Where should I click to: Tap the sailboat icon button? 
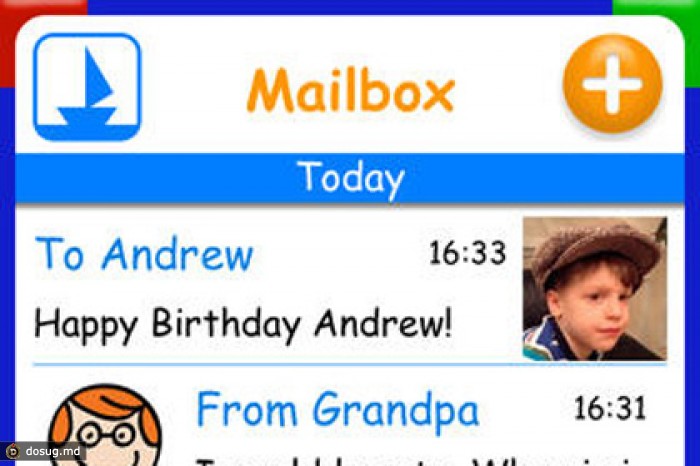(x=87, y=87)
